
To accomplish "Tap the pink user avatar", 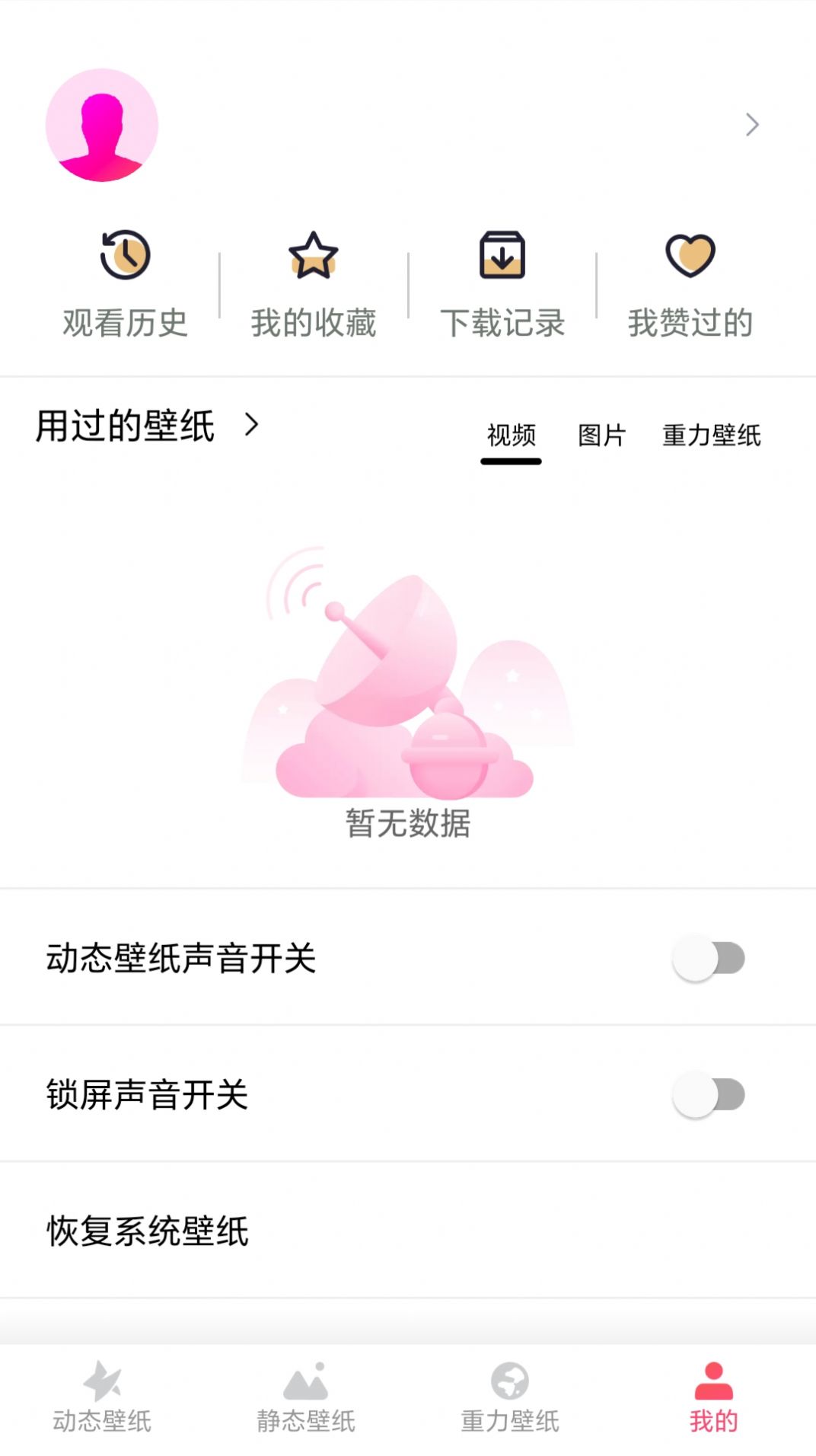I will coord(101,125).
